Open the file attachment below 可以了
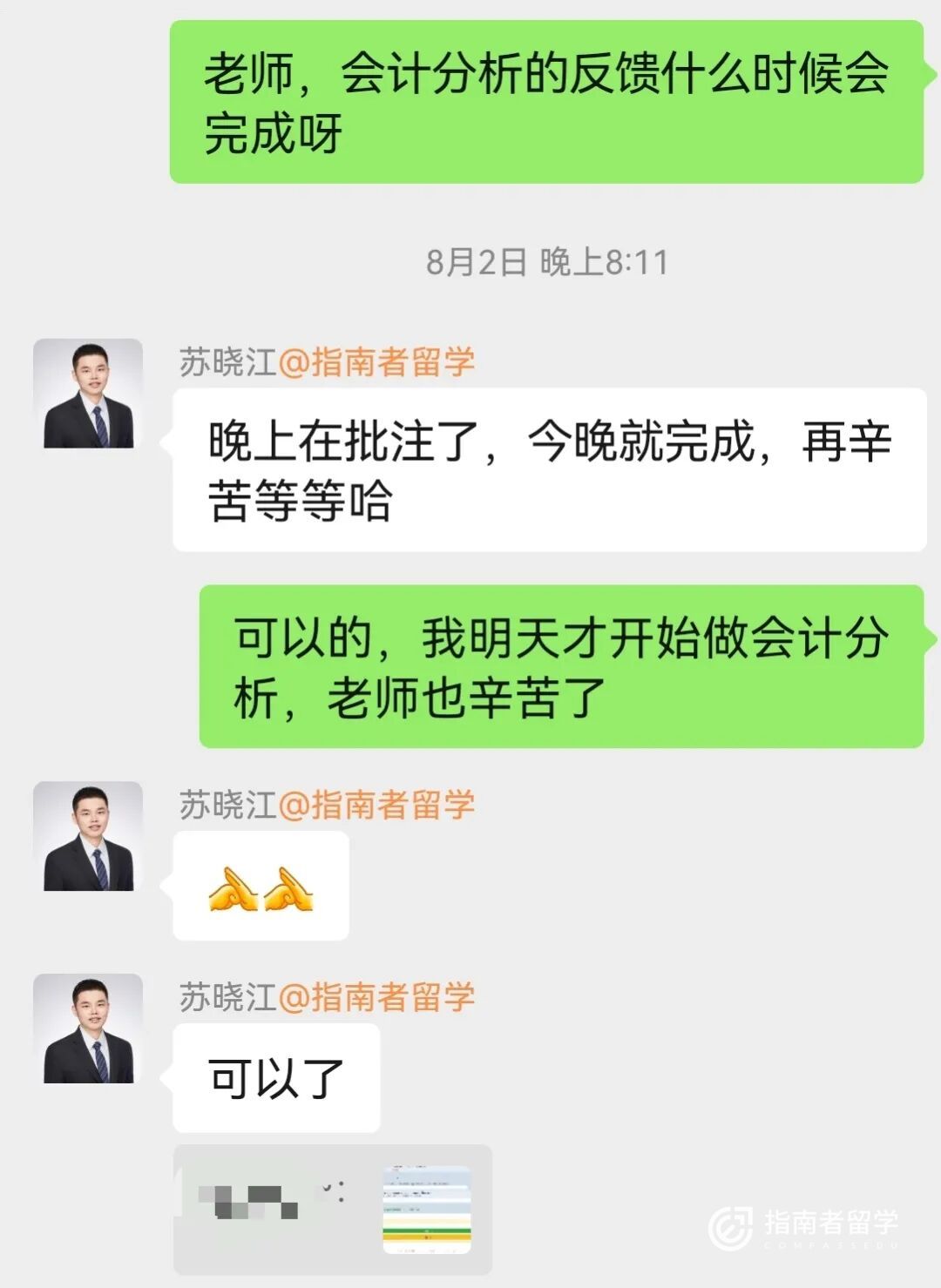The width and height of the screenshot is (941, 1288). pos(333,1209)
